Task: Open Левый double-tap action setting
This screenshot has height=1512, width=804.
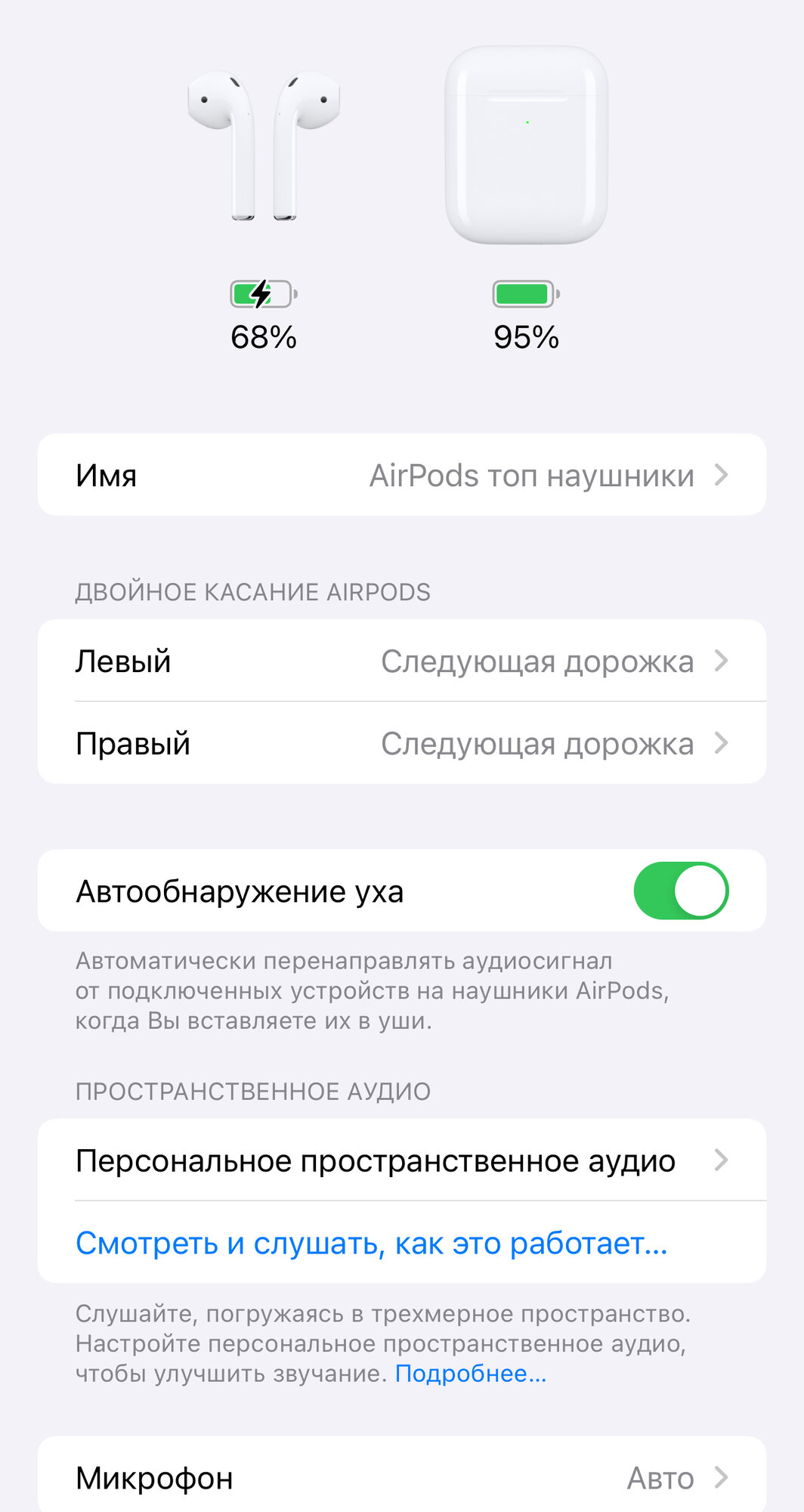Action: pos(401,661)
